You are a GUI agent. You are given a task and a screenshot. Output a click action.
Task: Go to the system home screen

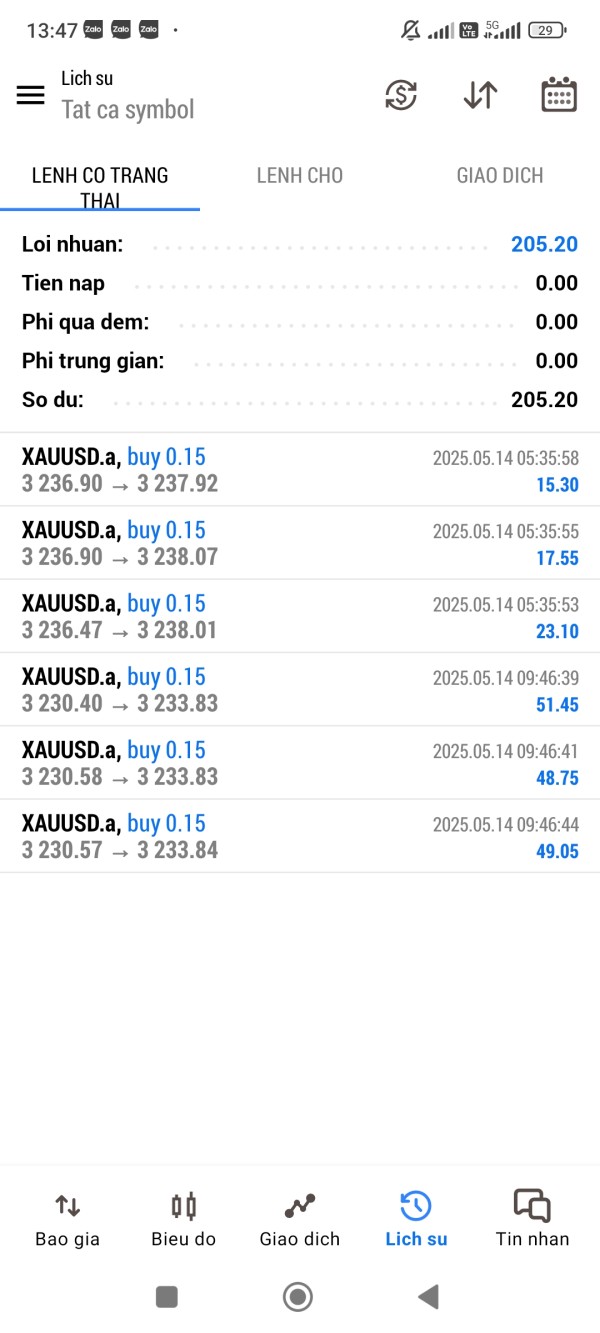(x=298, y=1297)
